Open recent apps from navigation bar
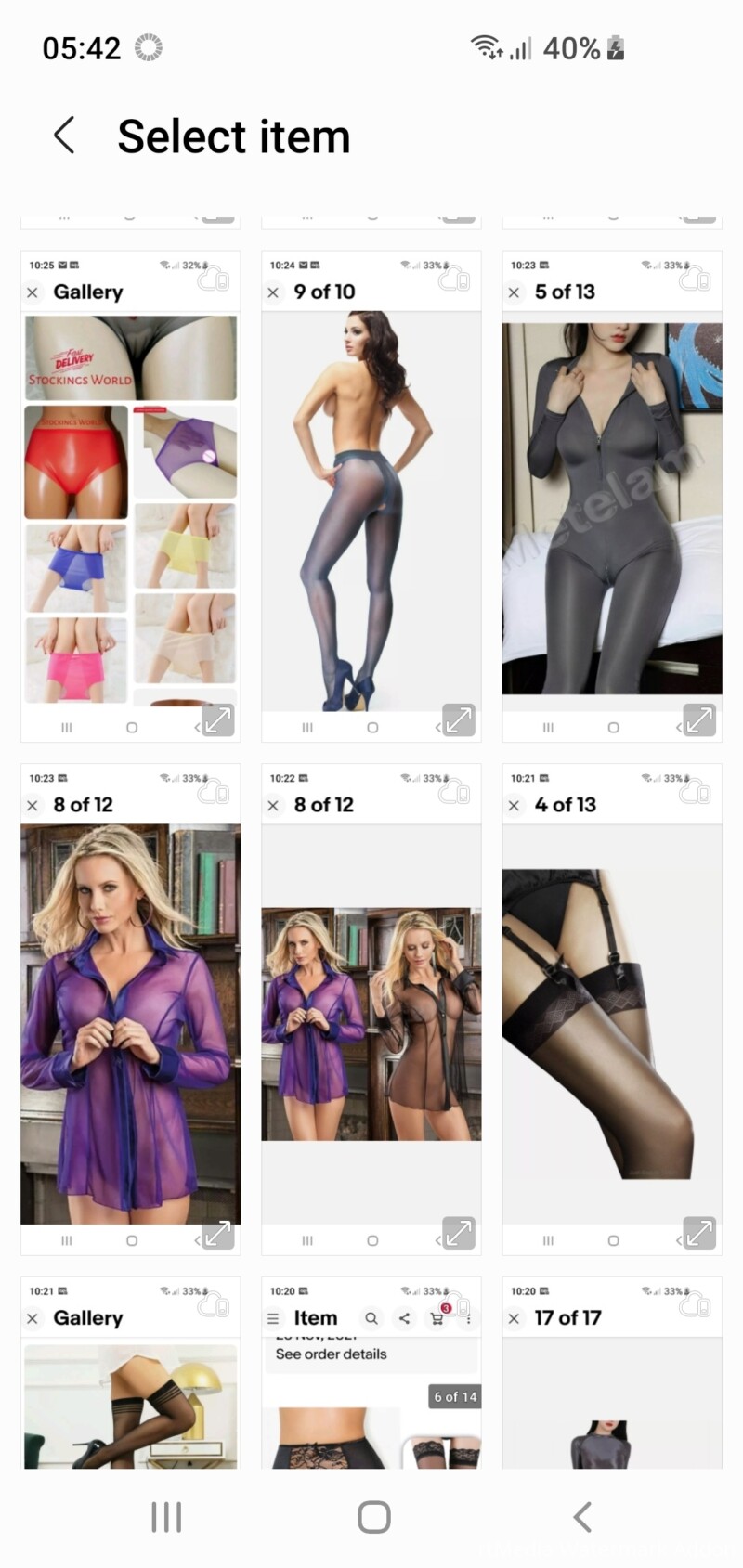The width and height of the screenshot is (743, 1568). click(x=166, y=1517)
